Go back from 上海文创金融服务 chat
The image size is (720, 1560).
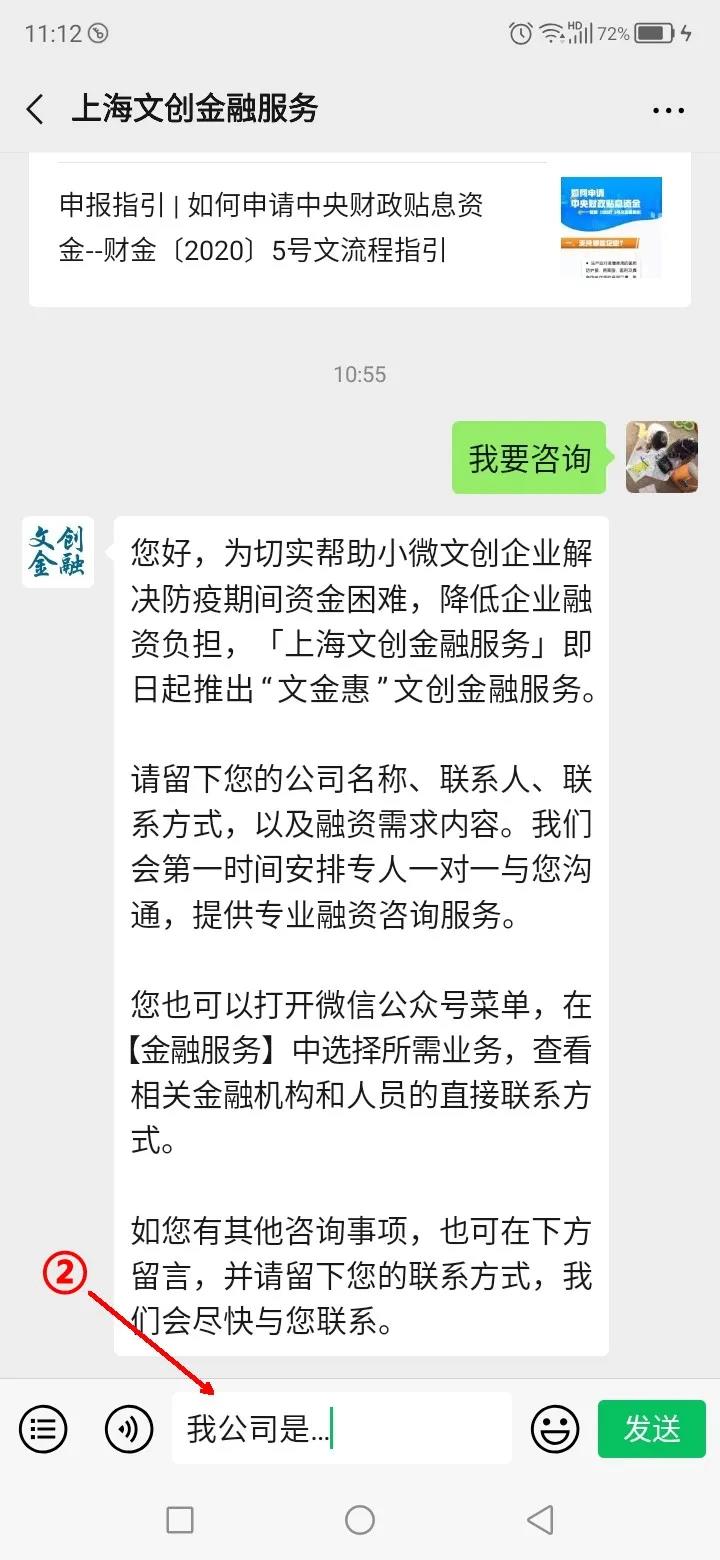[36, 109]
